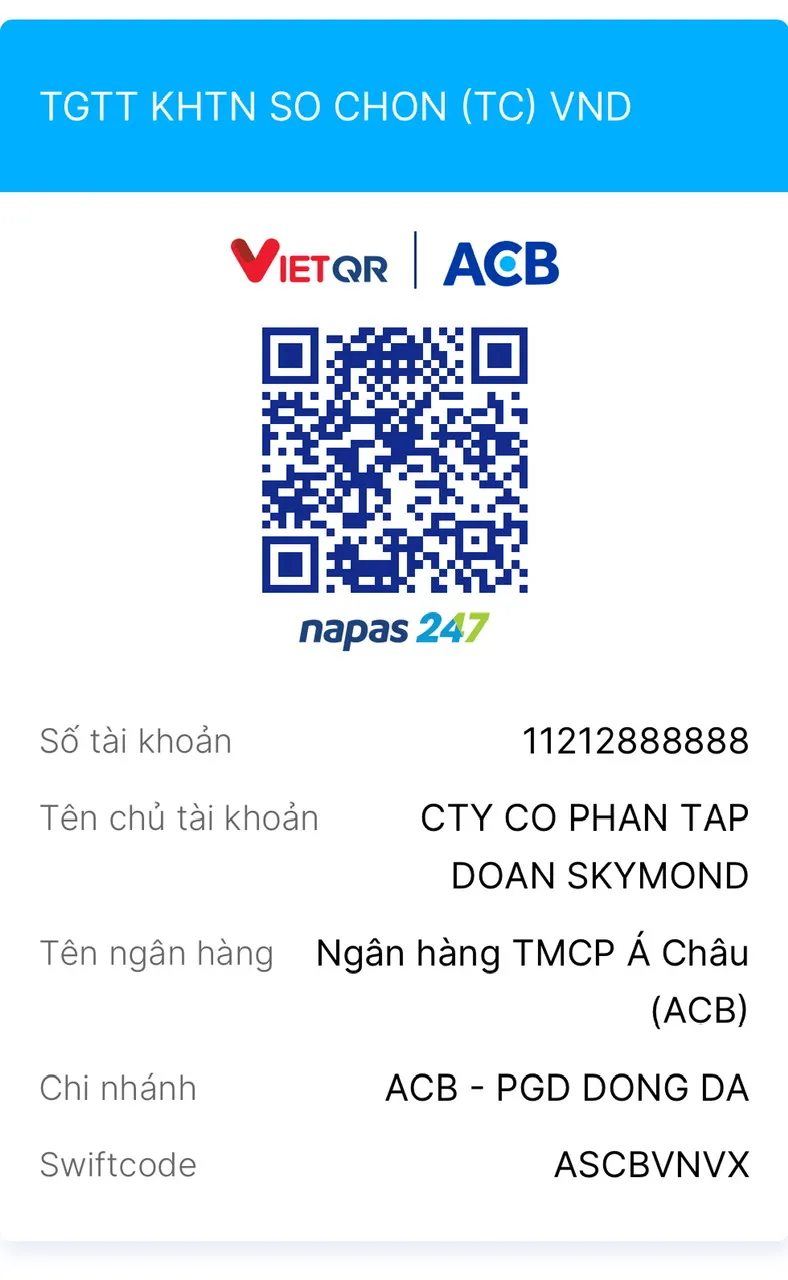The width and height of the screenshot is (788, 1280).
Task: Select the account holder CTY CO PHAN TAP DOAN SKYMOND
Action: (585, 845)
